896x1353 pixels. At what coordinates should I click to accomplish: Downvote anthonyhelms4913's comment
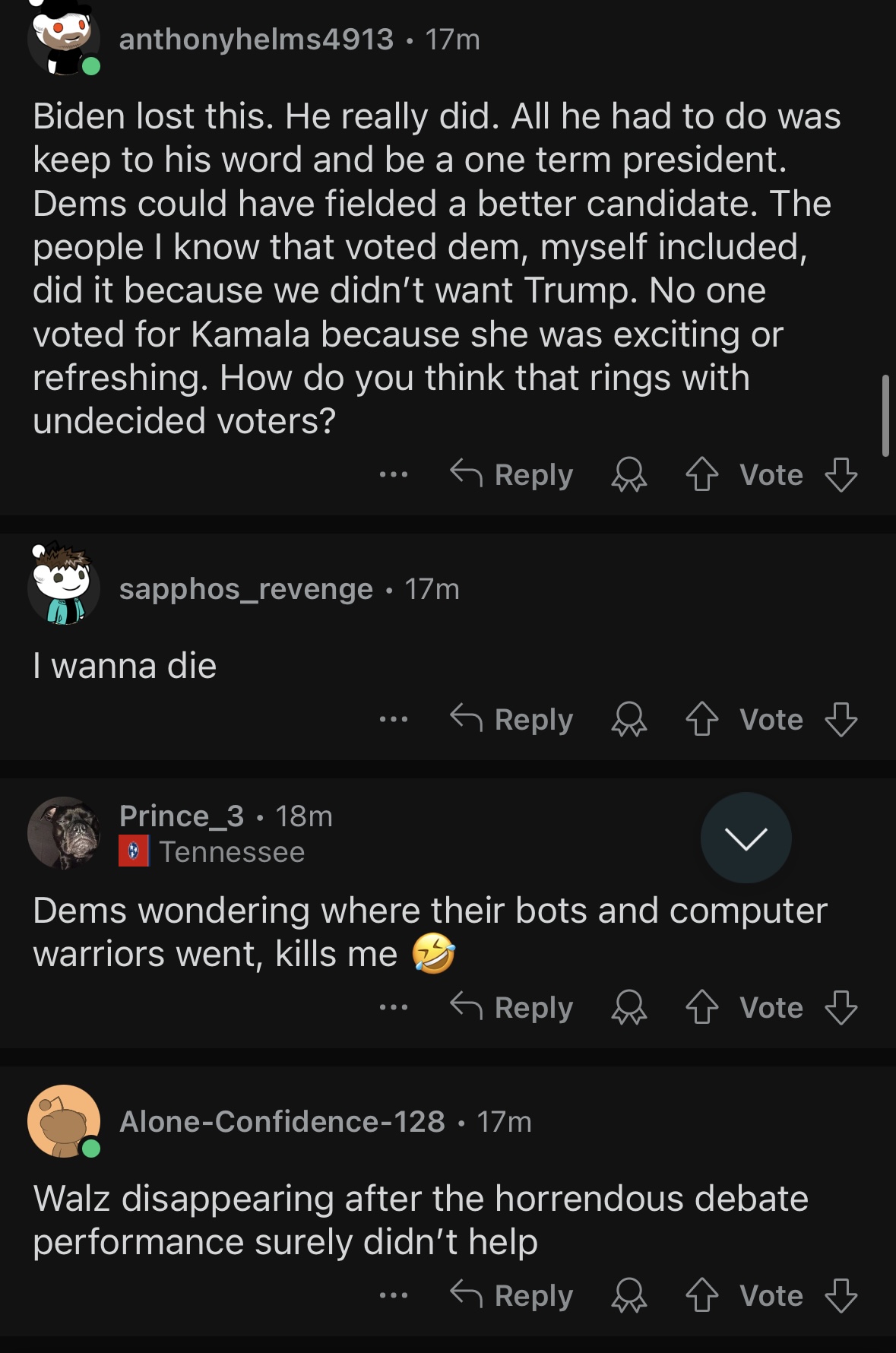coord(841,475)
